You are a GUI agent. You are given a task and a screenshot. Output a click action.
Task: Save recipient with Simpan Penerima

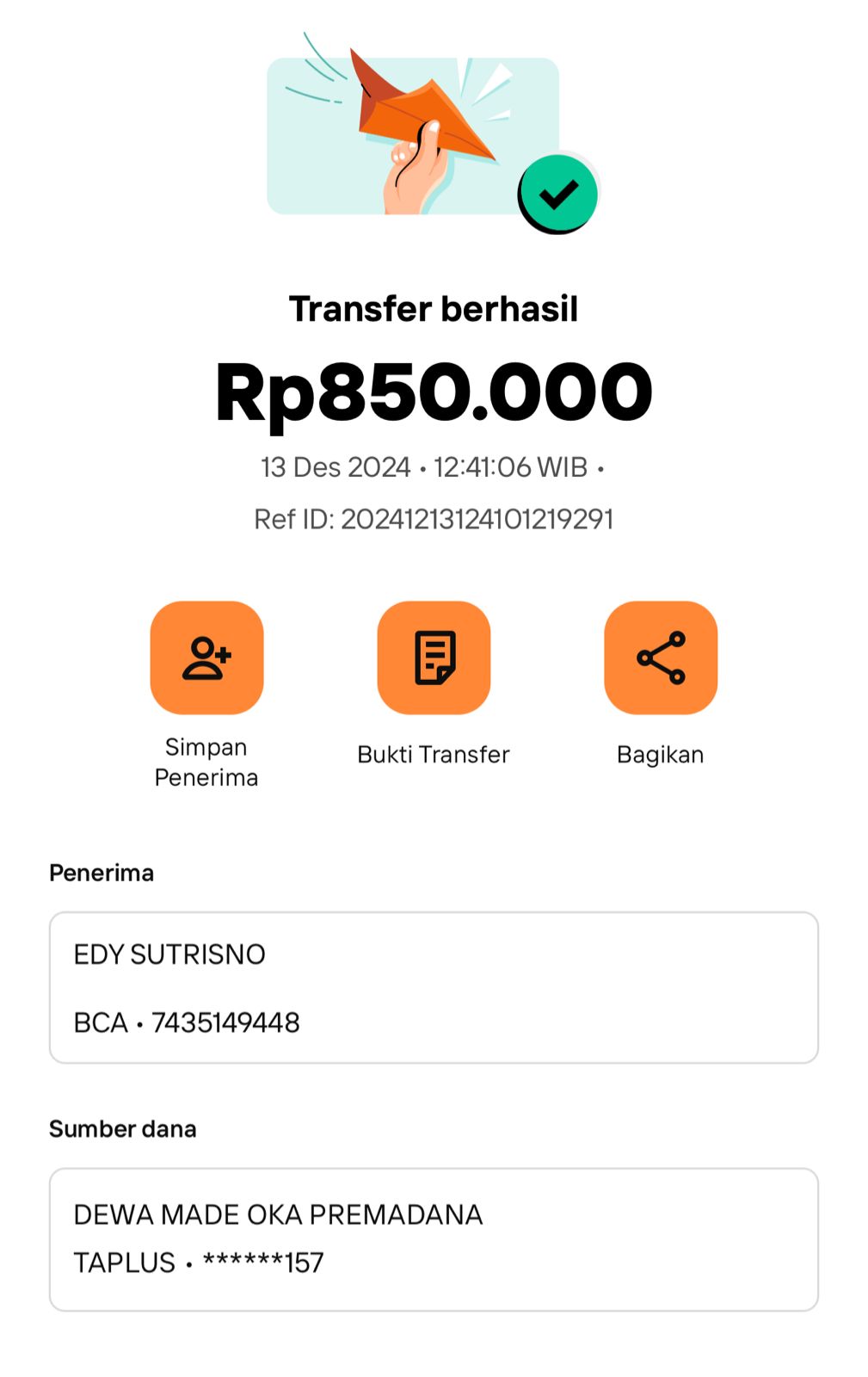(x=206, y=658)
